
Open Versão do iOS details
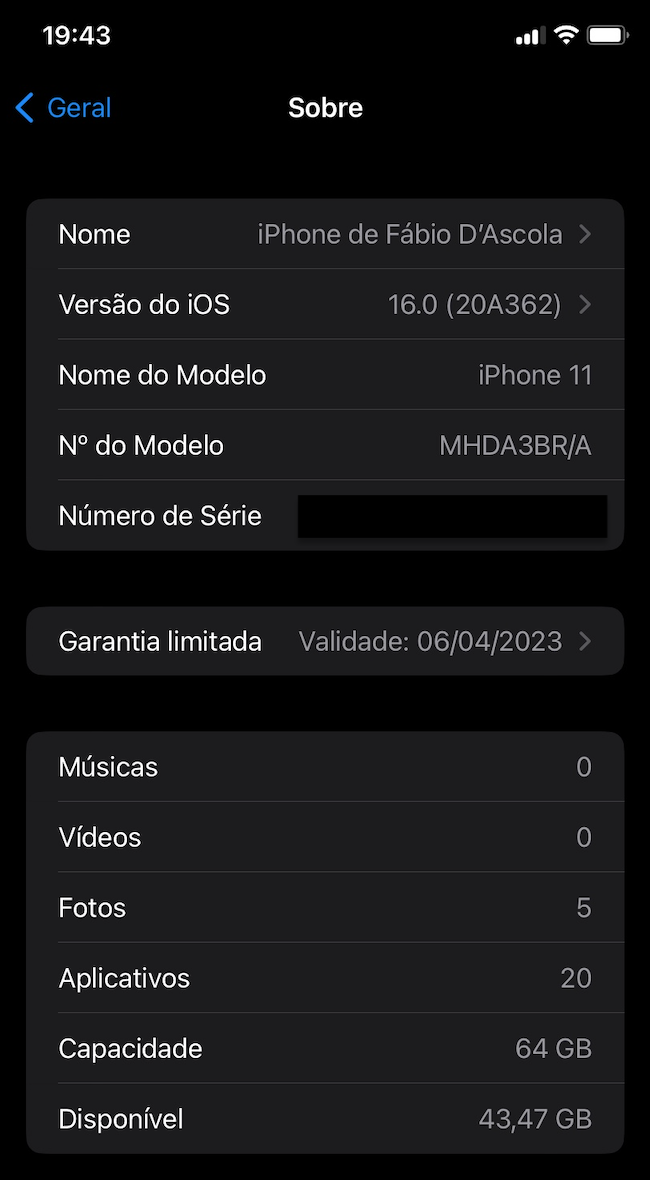tap(325, 305)
